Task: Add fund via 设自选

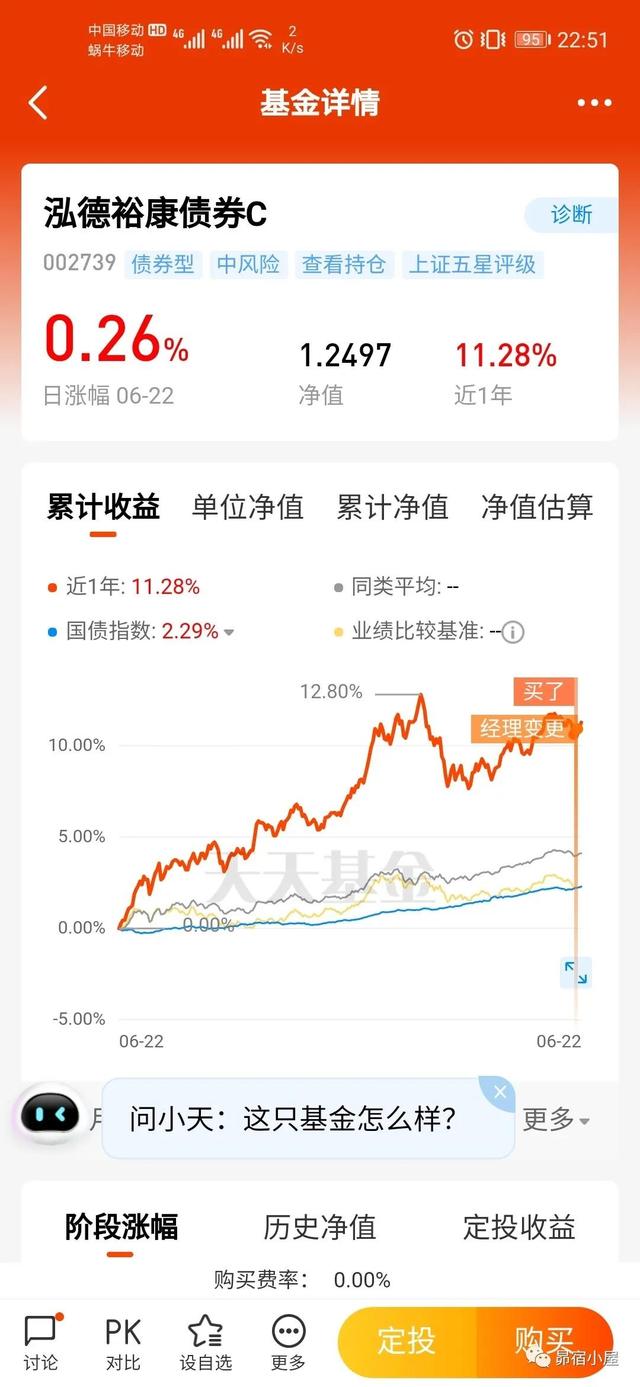Action: [206, 1342]
